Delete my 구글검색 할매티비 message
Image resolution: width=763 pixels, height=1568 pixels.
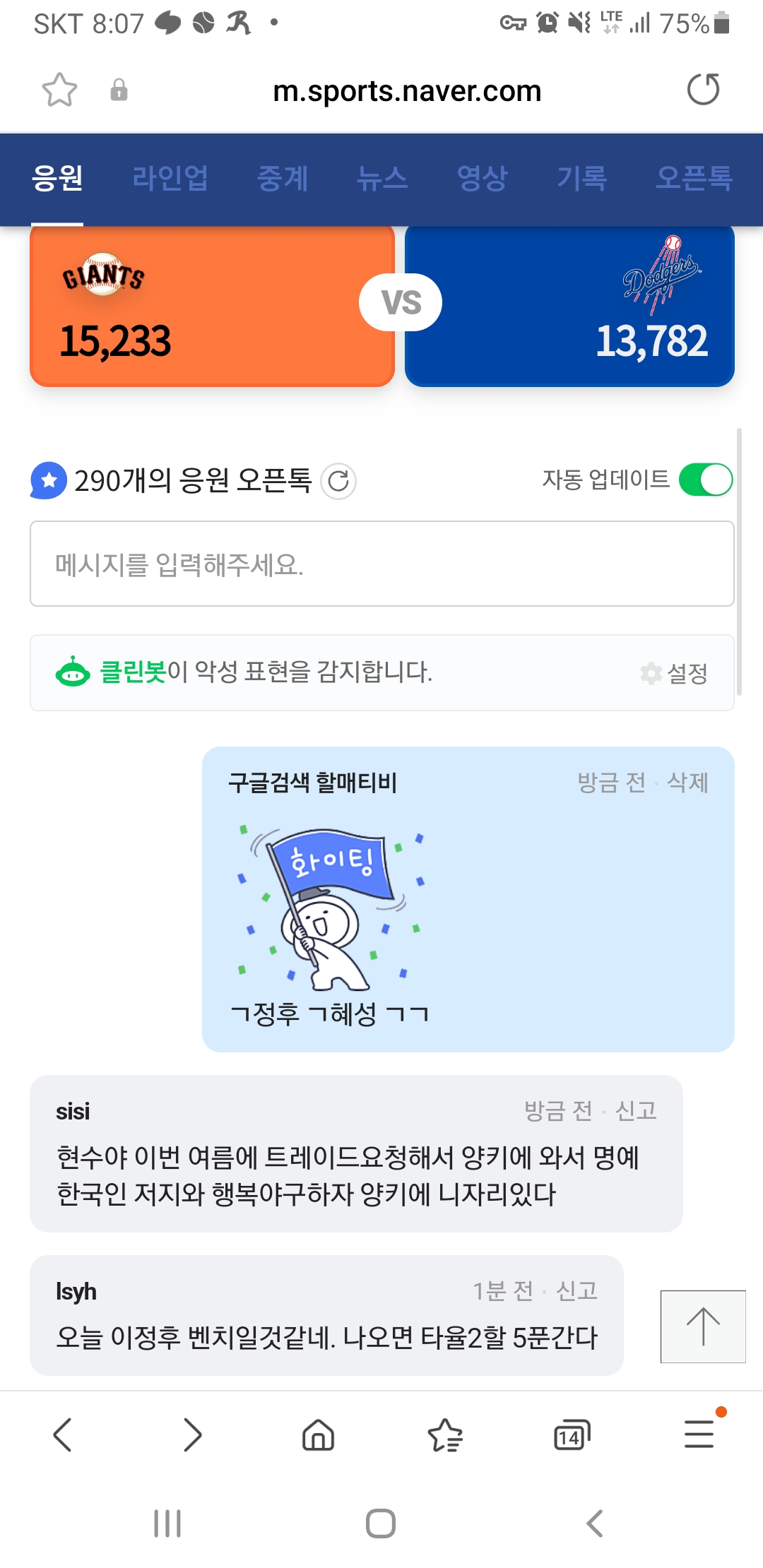pos(687,783)
